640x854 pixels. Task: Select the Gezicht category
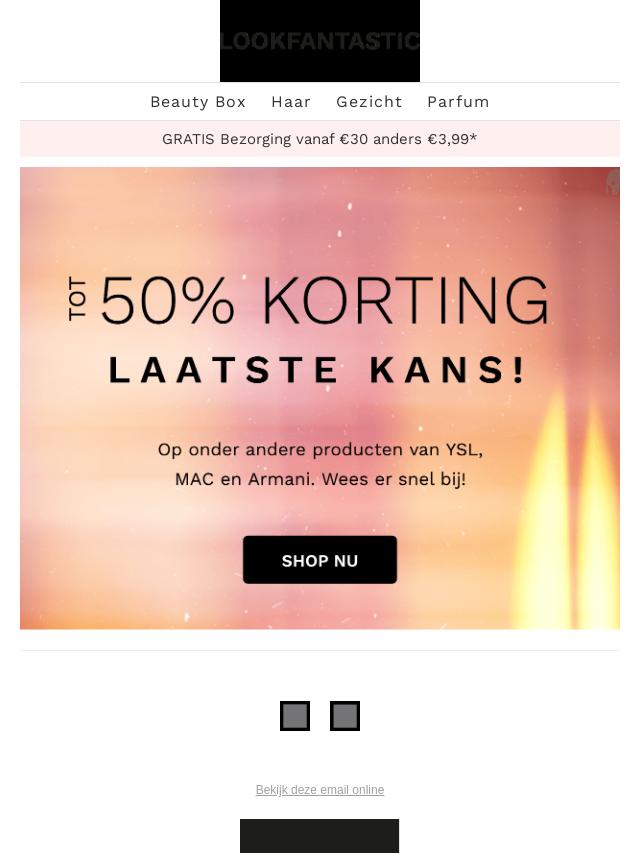pyautogui.click(x=369, y=102)
